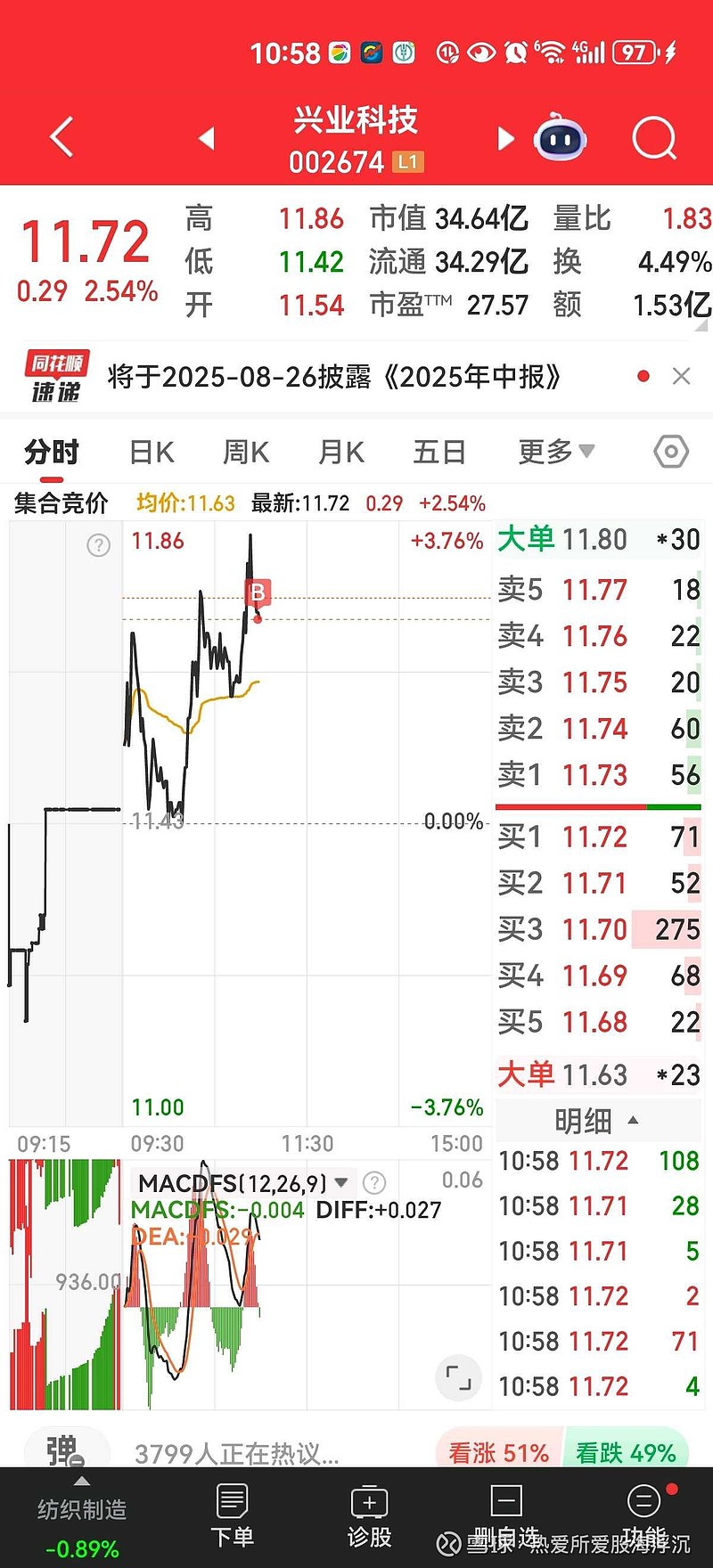Tap the AI robot assistant icon

[x=560, y=137]
